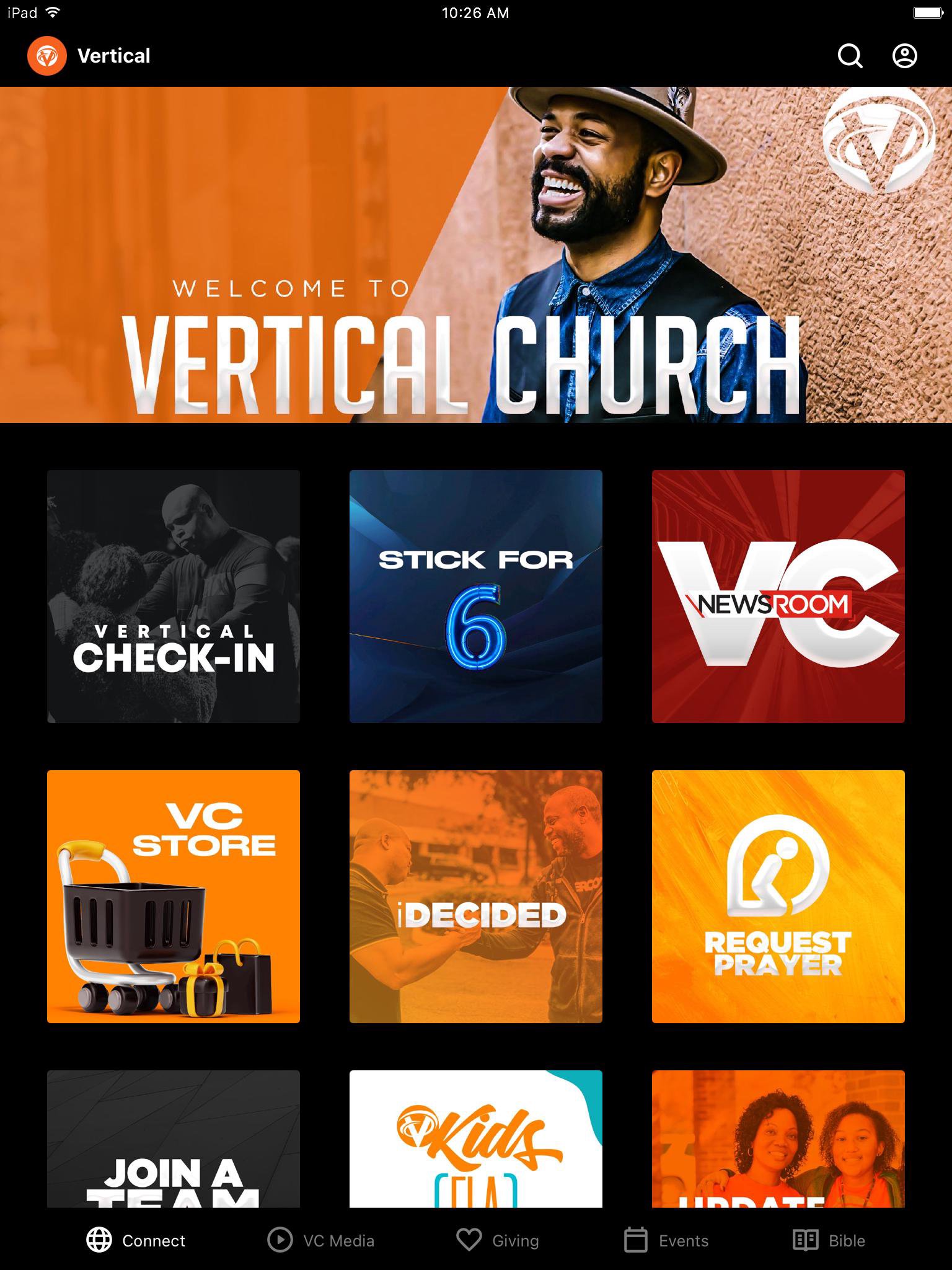The height and width of the screenshot is (1270, 952).
Task: Open the Welcome to Vertical Church banner
Action: (x=476, y=255)
